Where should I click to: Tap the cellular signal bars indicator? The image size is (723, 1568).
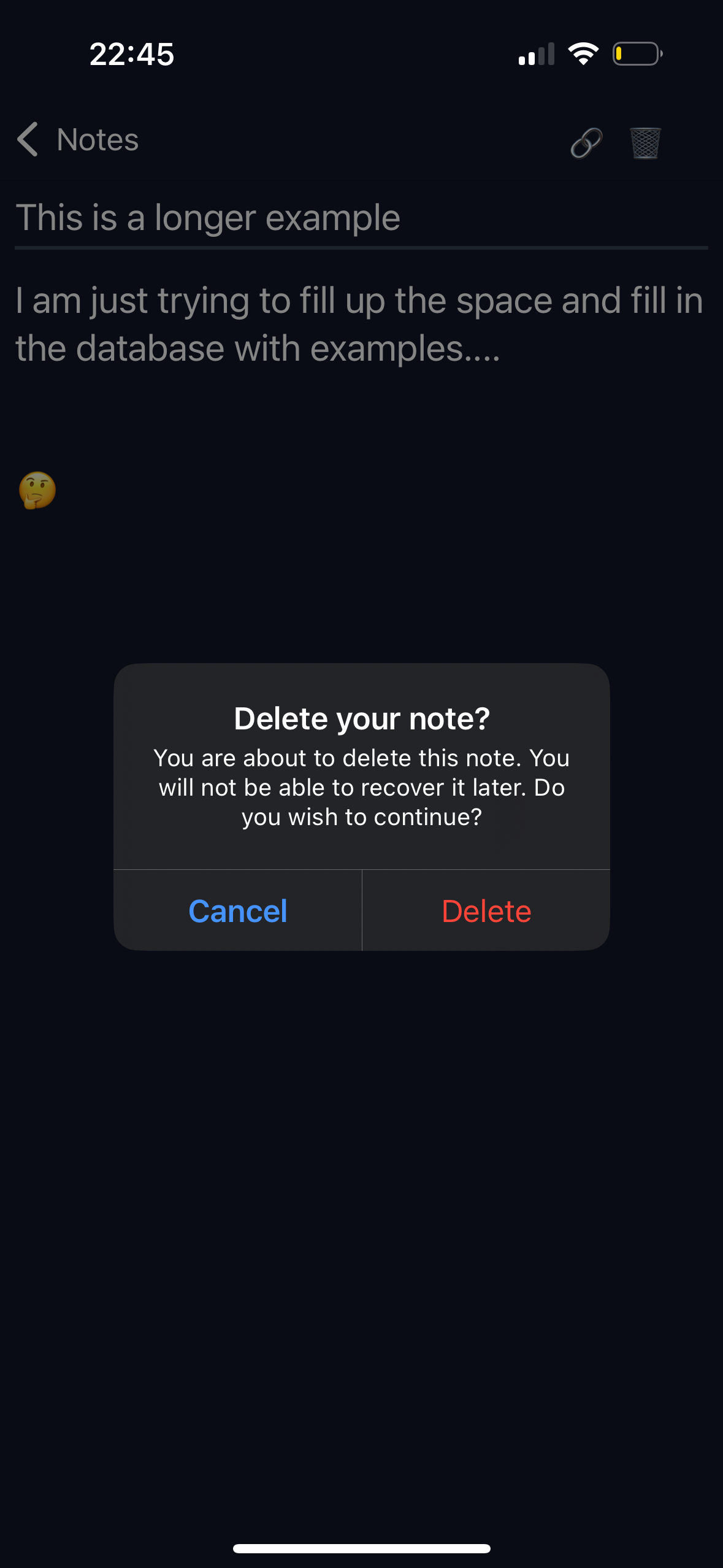tap(537, 54)
